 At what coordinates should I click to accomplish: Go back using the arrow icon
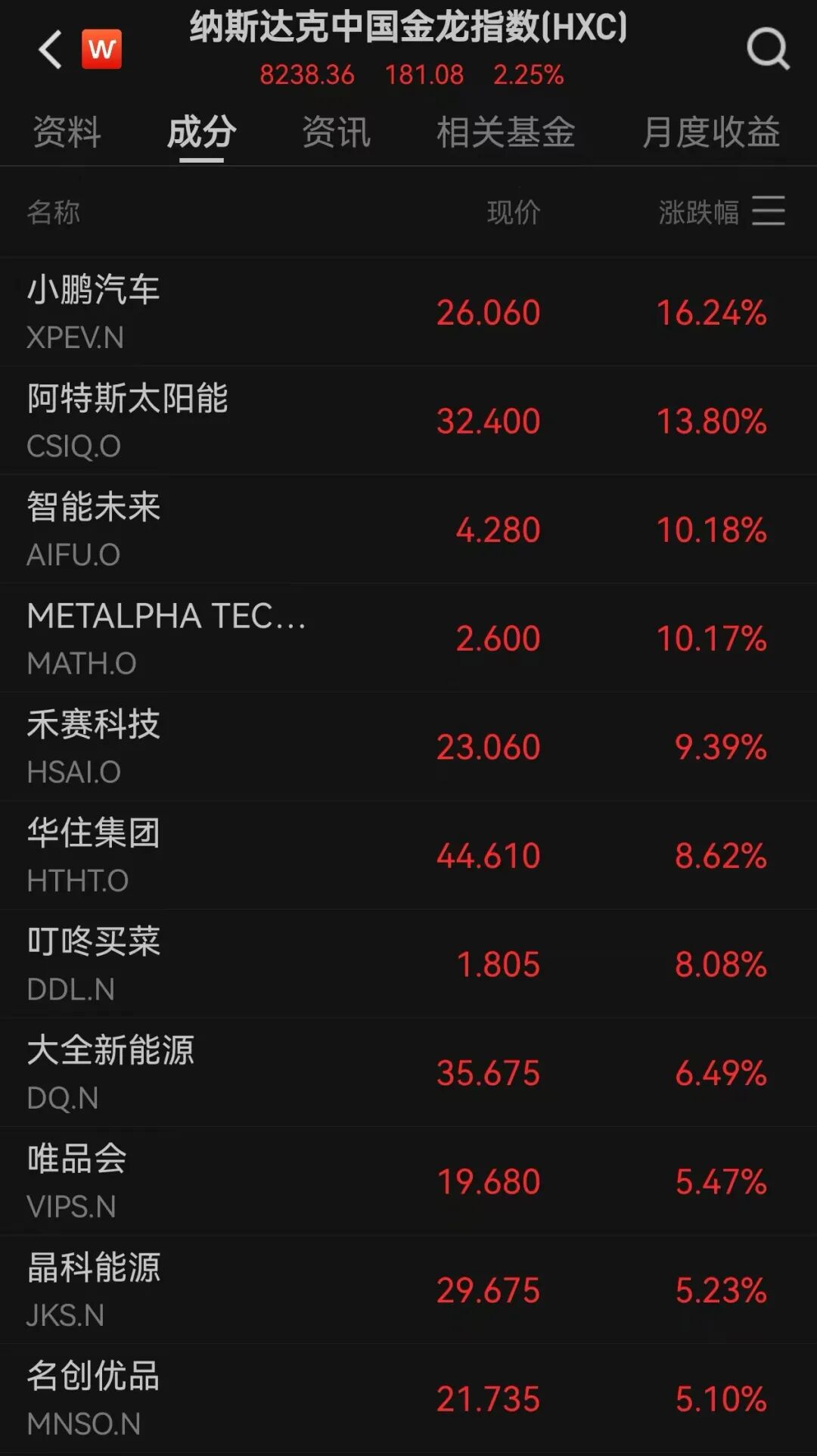pos(50,50)
